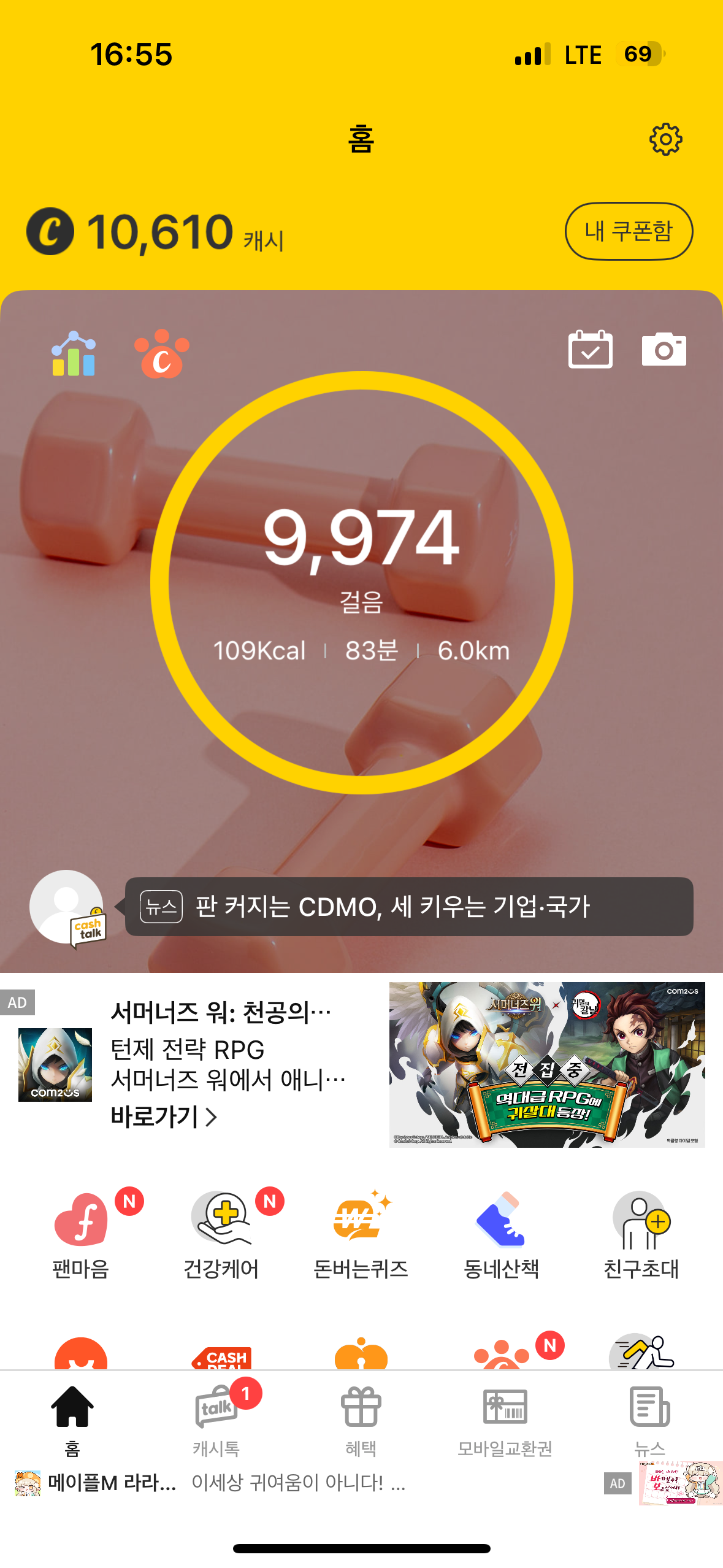Image resolution: width=723 pixels, height=1568 pixels.
Task: Tap 바로가기 on the 서머너즈 워 ad
Action: (163, 1116)
